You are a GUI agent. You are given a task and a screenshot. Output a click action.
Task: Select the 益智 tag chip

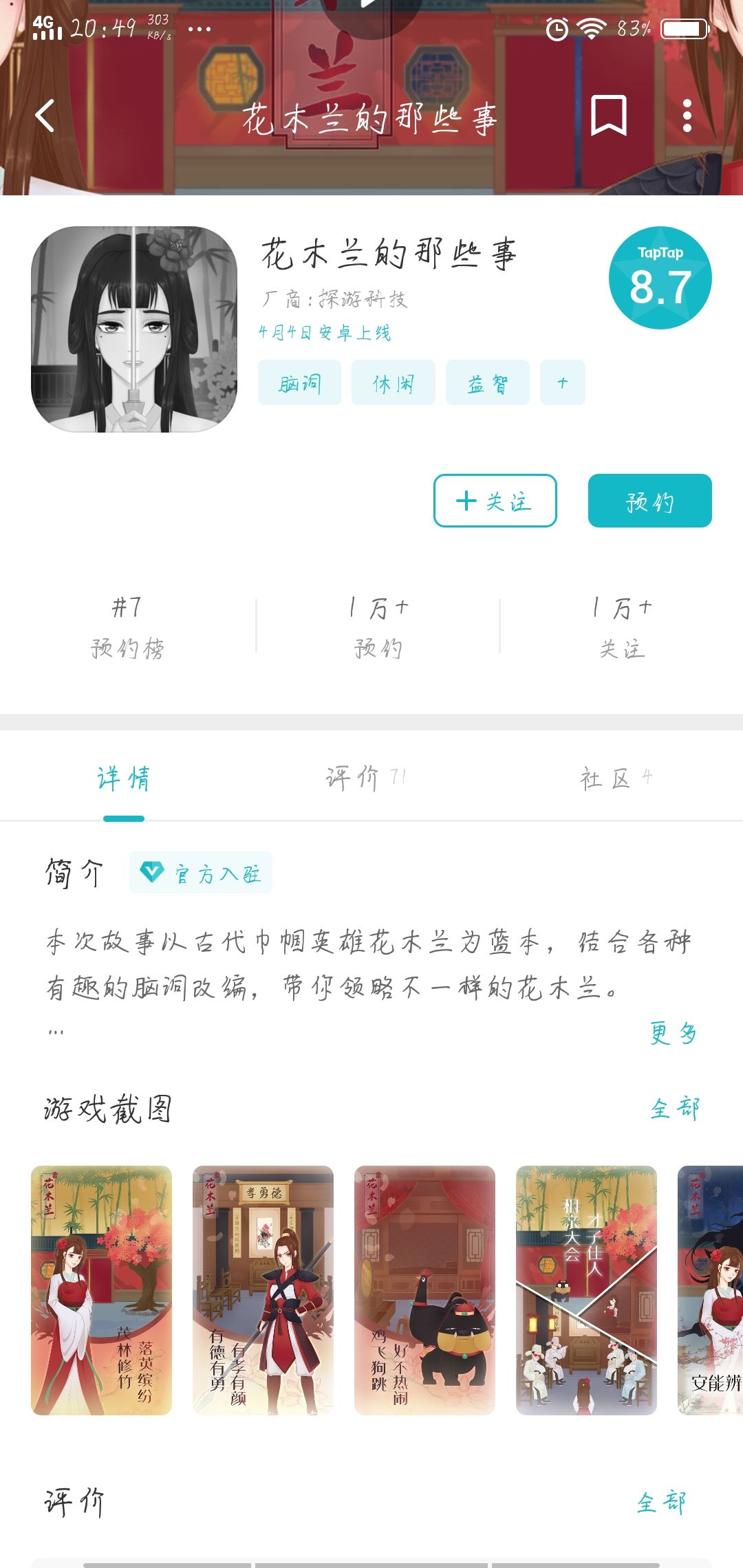[x=487, y=382]
